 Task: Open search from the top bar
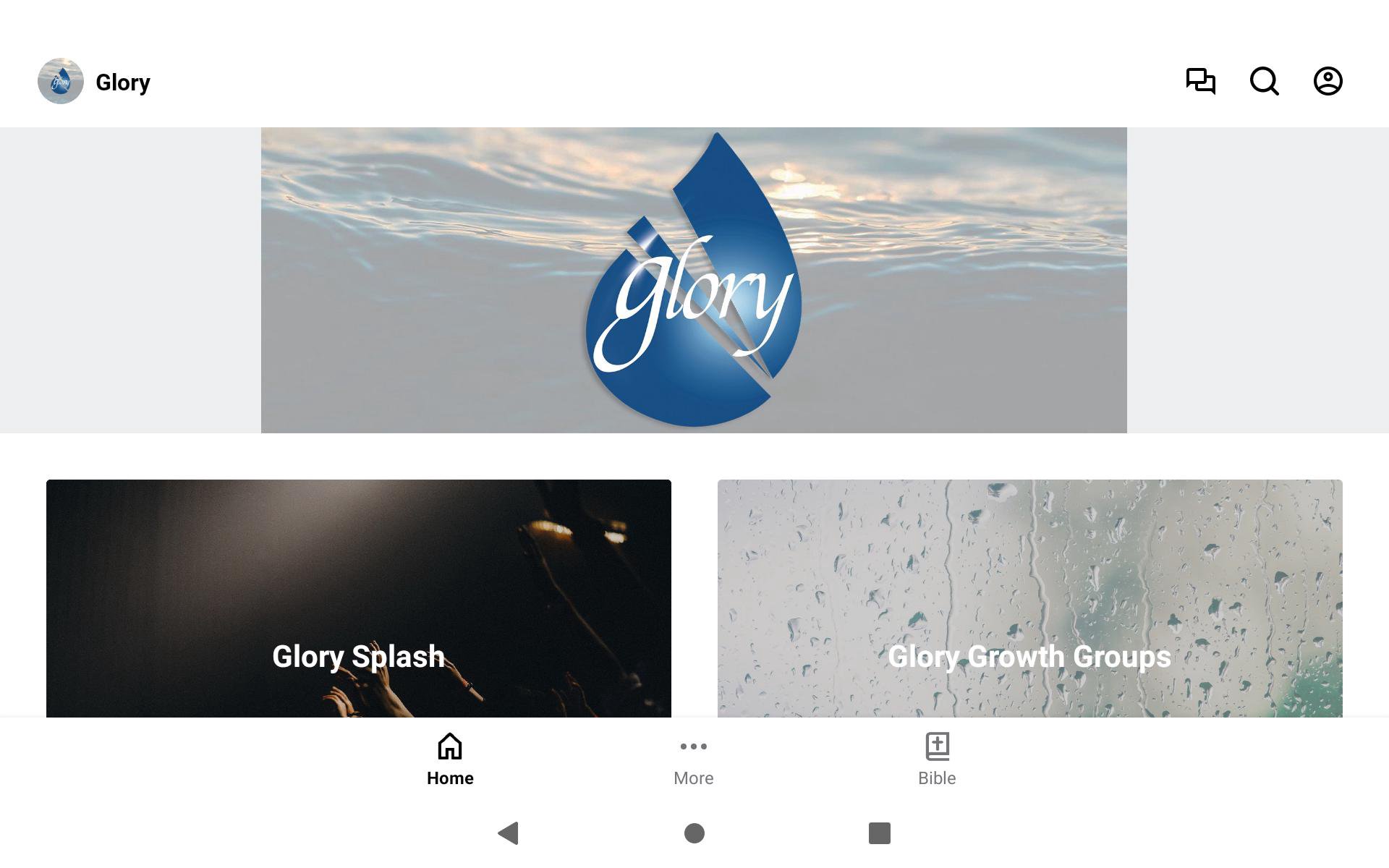(x=1264, y=81)
